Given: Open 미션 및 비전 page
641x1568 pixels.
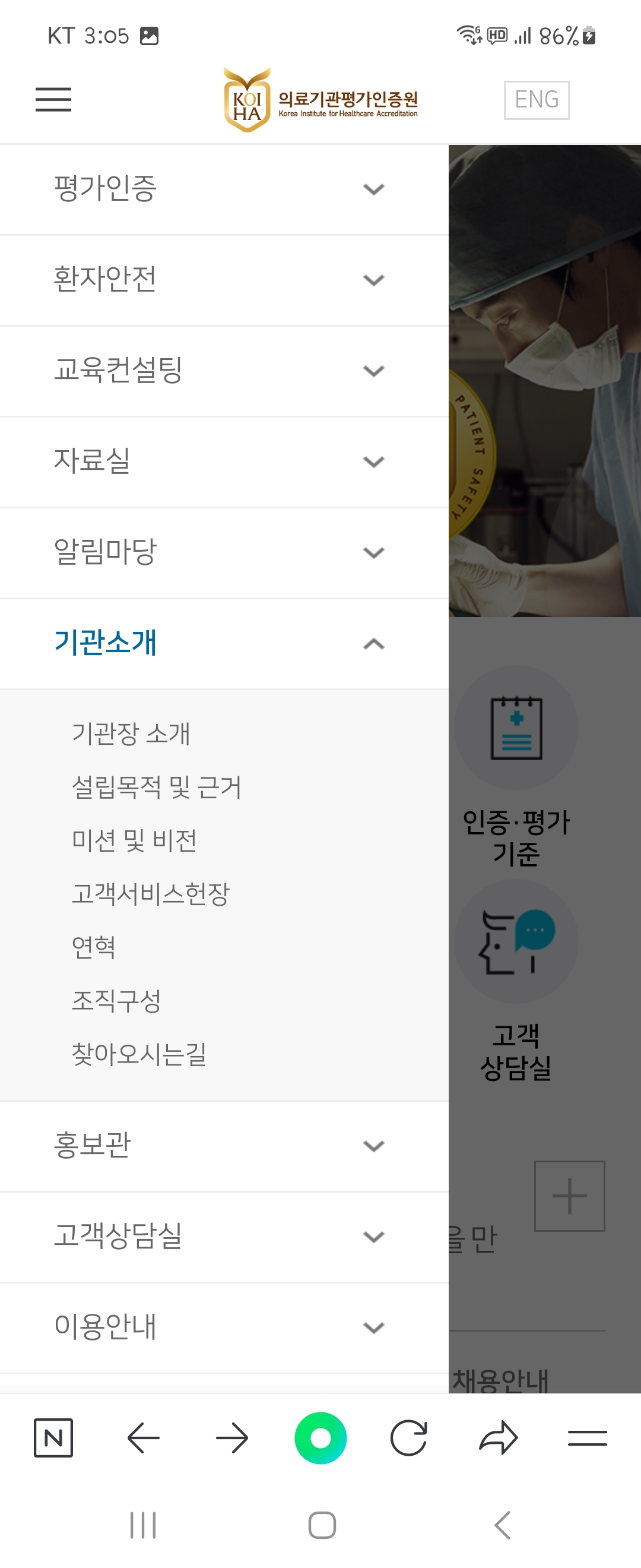Looking at the screenshot, I should click(x=134, y=840).
